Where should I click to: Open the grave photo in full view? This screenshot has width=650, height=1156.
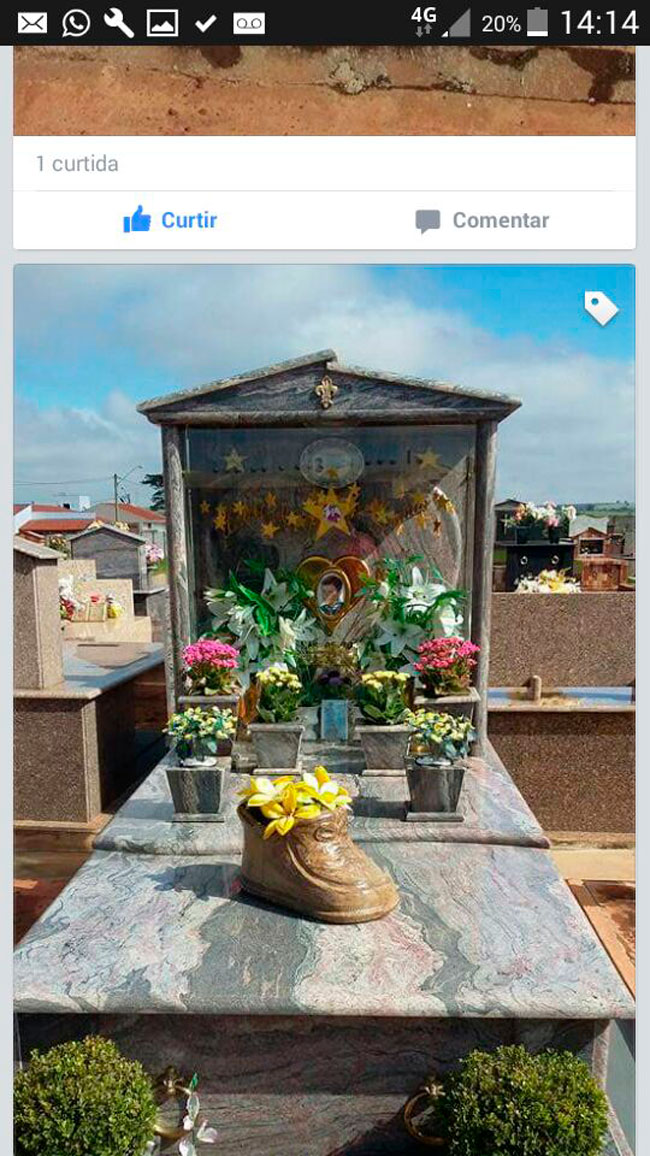tap(324, 700)
